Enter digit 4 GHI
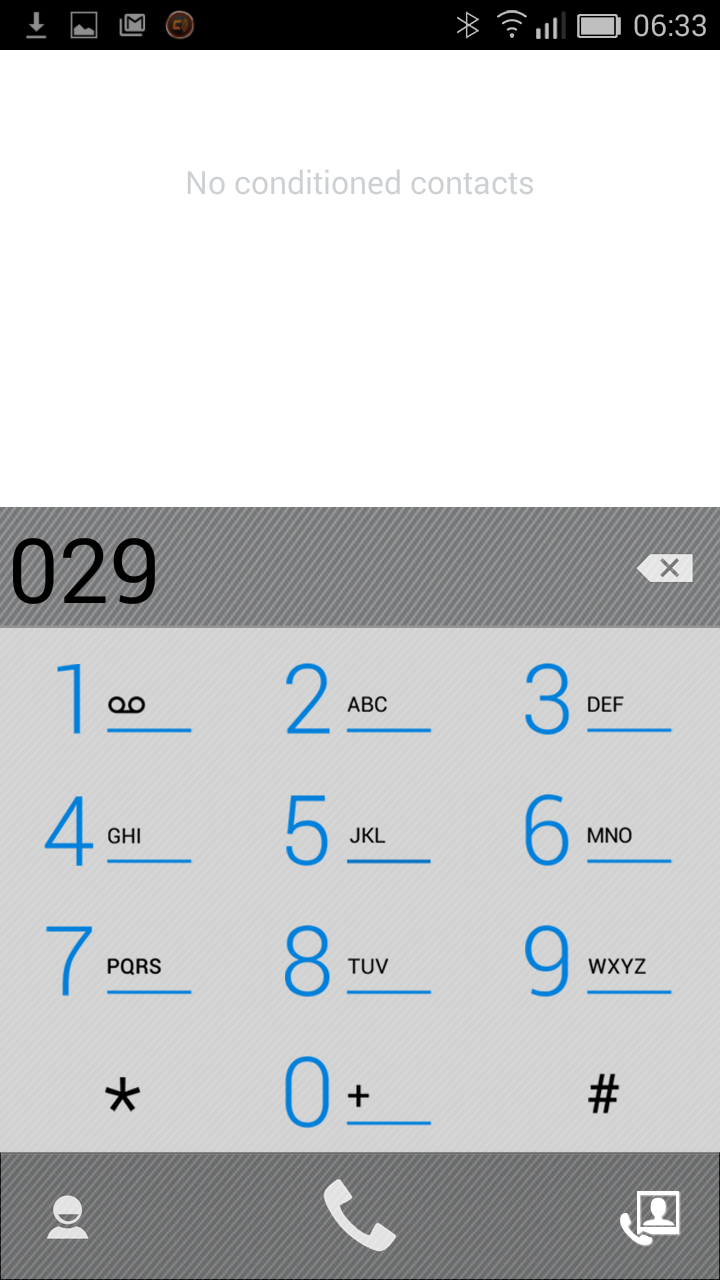Viewport: 720px width, 1280px height. tap(120, 830)
